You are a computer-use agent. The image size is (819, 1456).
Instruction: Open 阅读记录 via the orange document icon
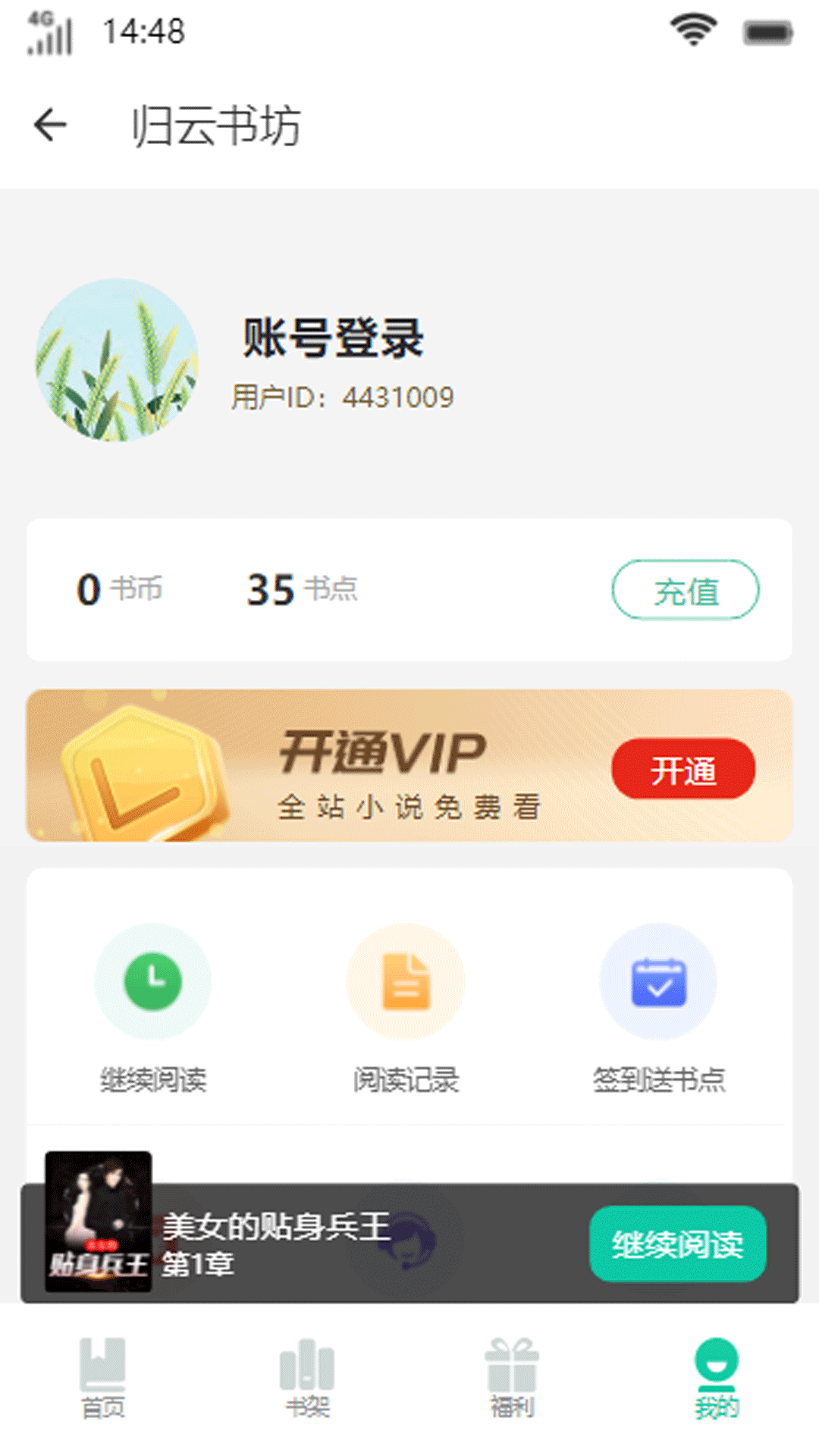tap(407, 982)
